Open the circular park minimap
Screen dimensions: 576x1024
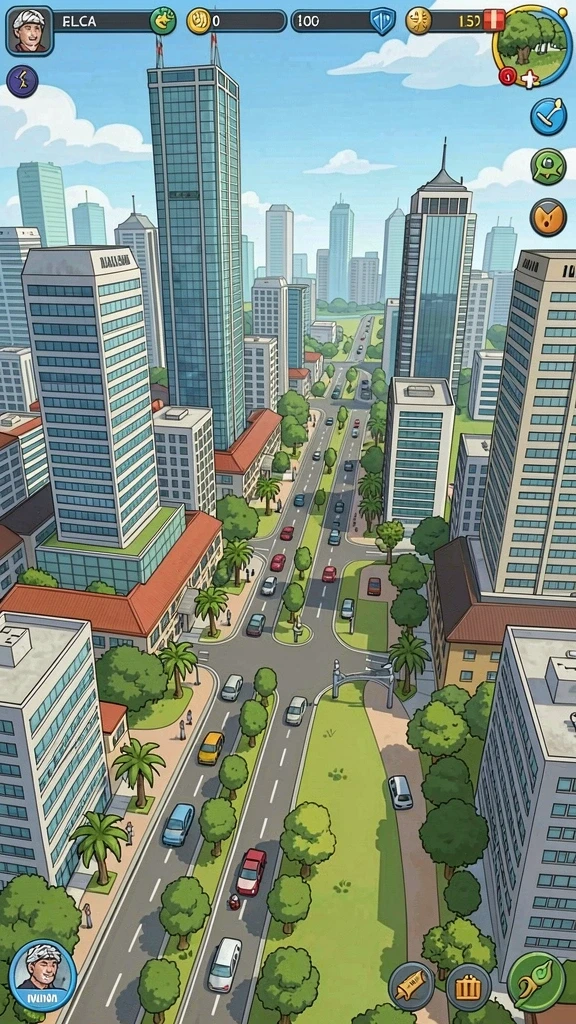(533, 46)
